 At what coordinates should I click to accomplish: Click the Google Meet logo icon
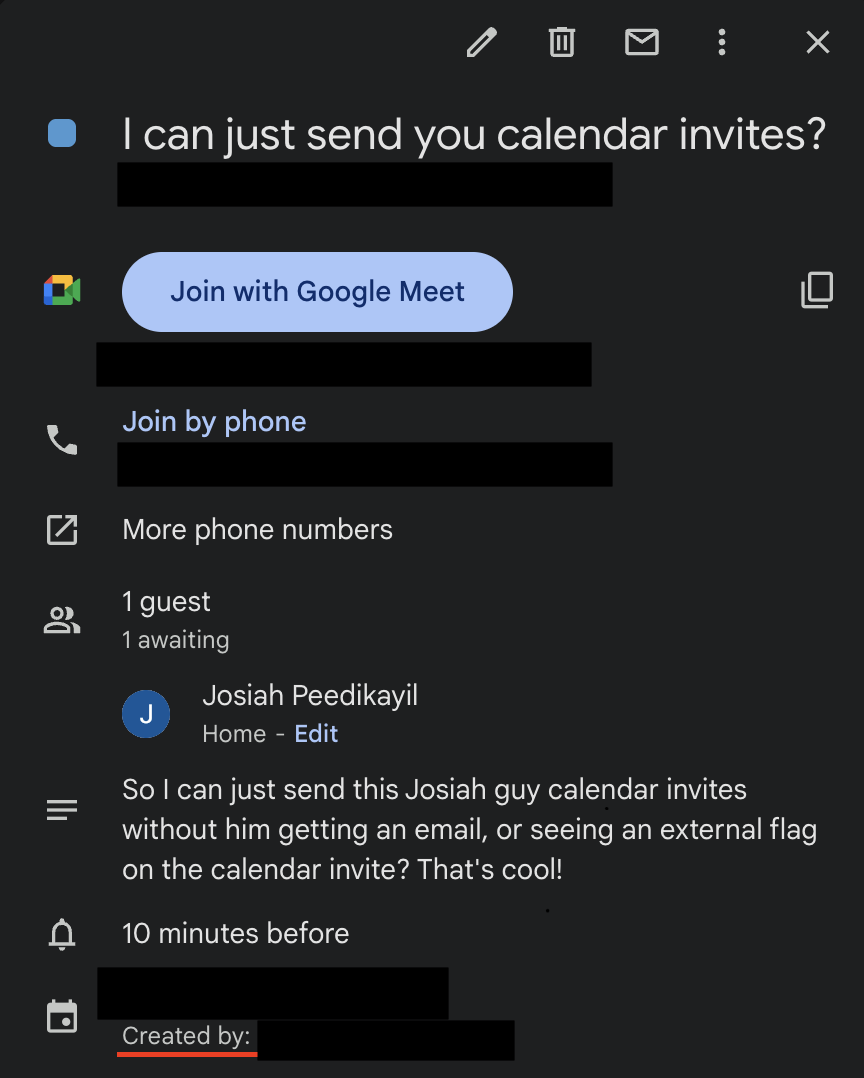tap(61, 290)
